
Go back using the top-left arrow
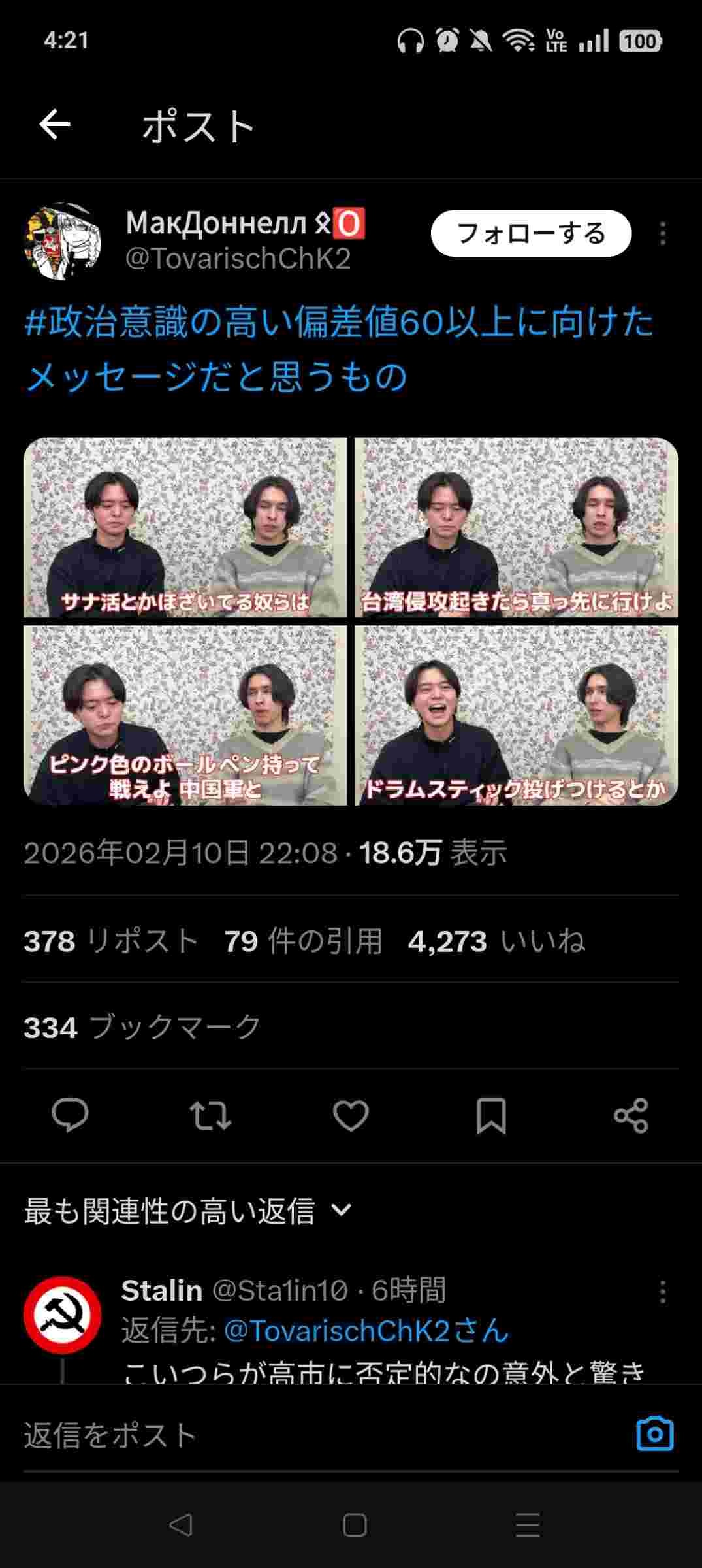55,125
